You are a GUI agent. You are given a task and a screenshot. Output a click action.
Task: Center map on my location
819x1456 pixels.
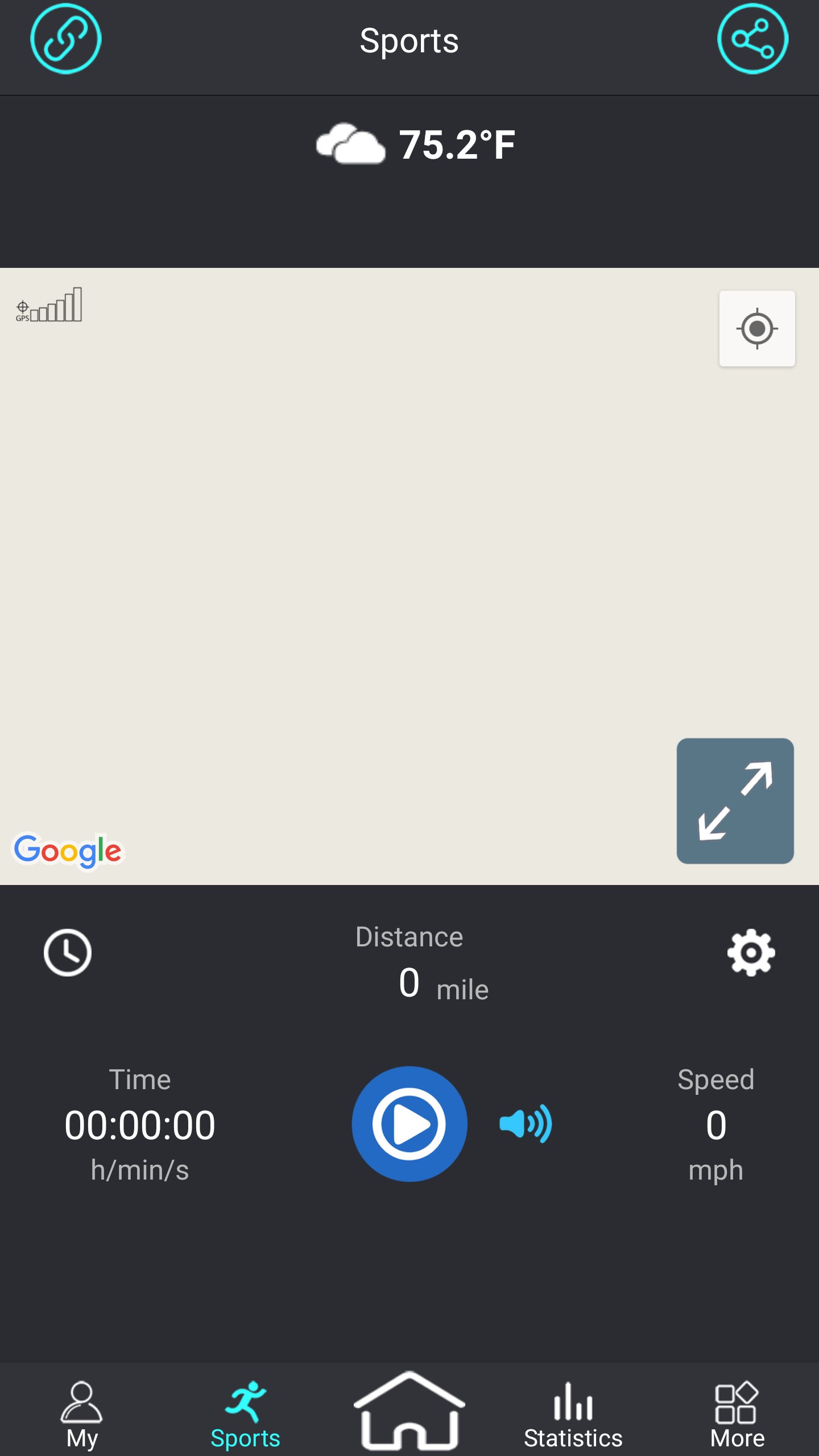tap(756, 328)
